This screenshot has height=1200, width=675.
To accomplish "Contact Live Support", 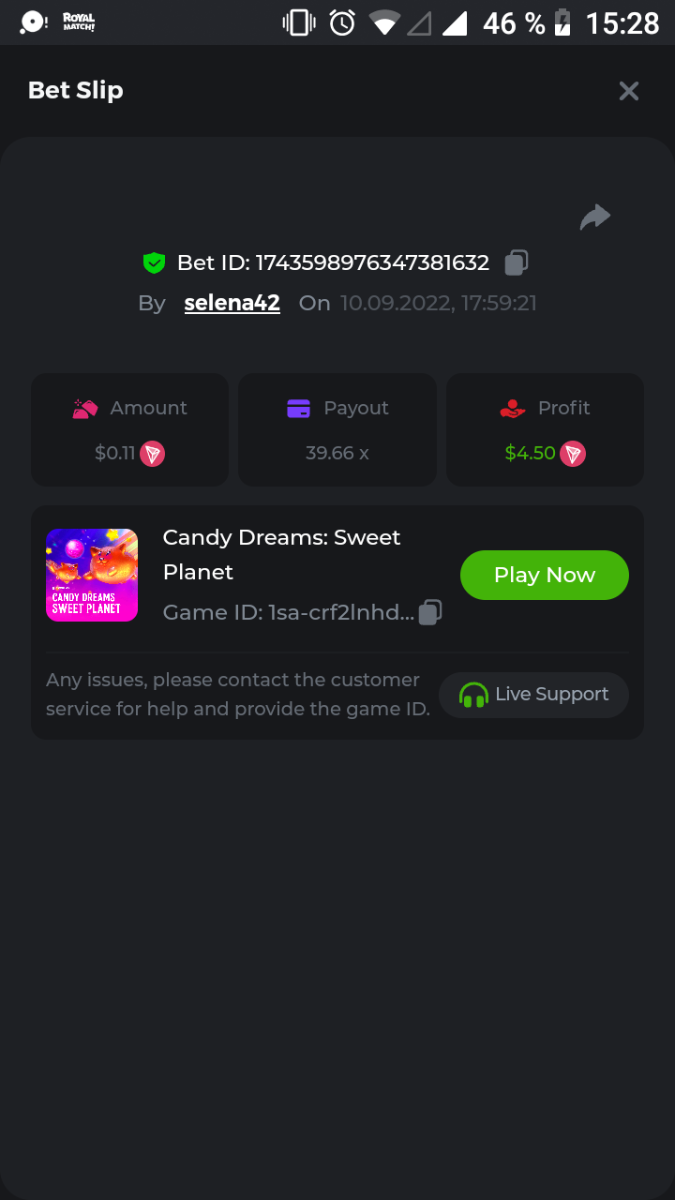I will coord(534,694).
